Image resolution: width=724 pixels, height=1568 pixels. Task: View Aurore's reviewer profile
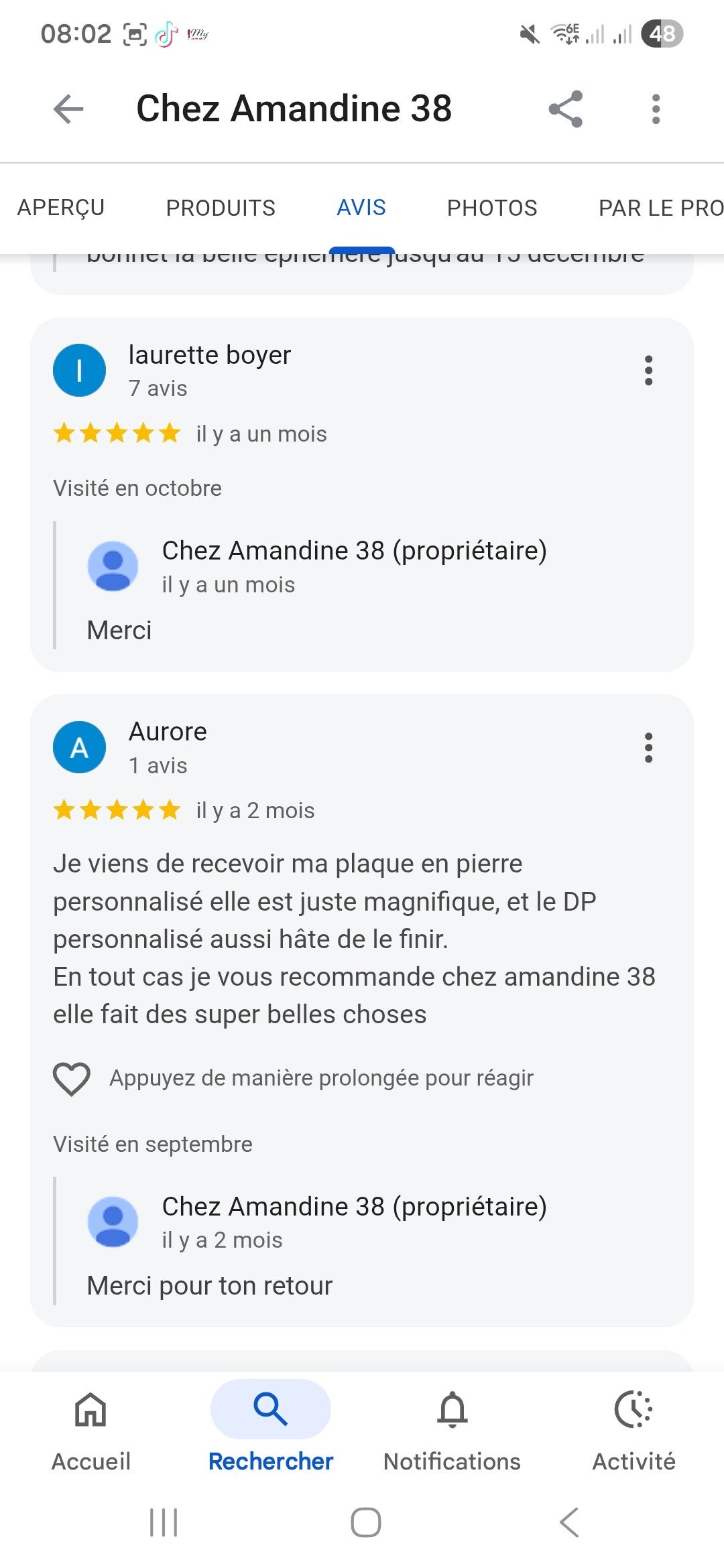pyautogui.click(x=79, y=747)
